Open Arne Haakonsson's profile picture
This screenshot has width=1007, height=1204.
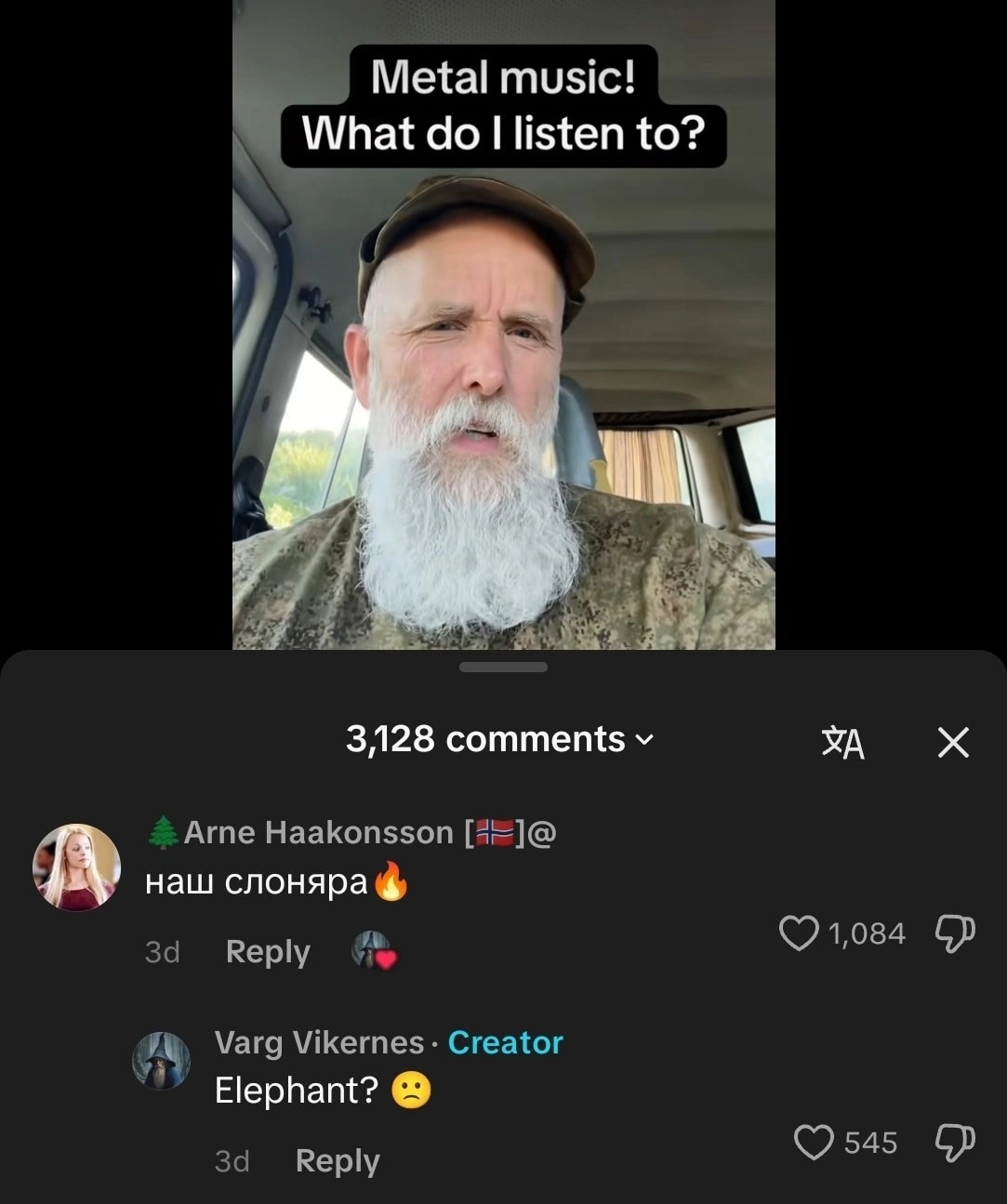click(77, 867)
